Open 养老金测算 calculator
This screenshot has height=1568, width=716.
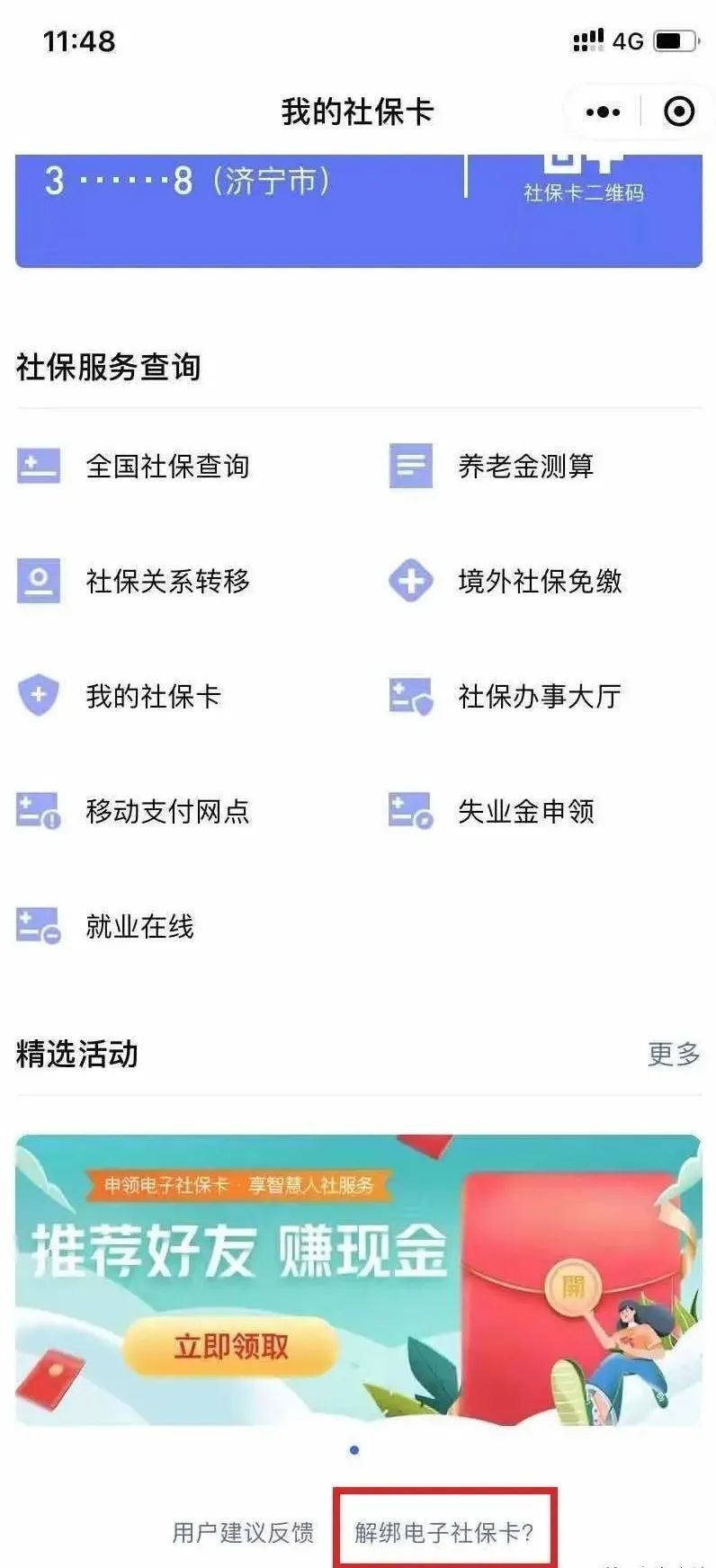click(x=525, y=466)
